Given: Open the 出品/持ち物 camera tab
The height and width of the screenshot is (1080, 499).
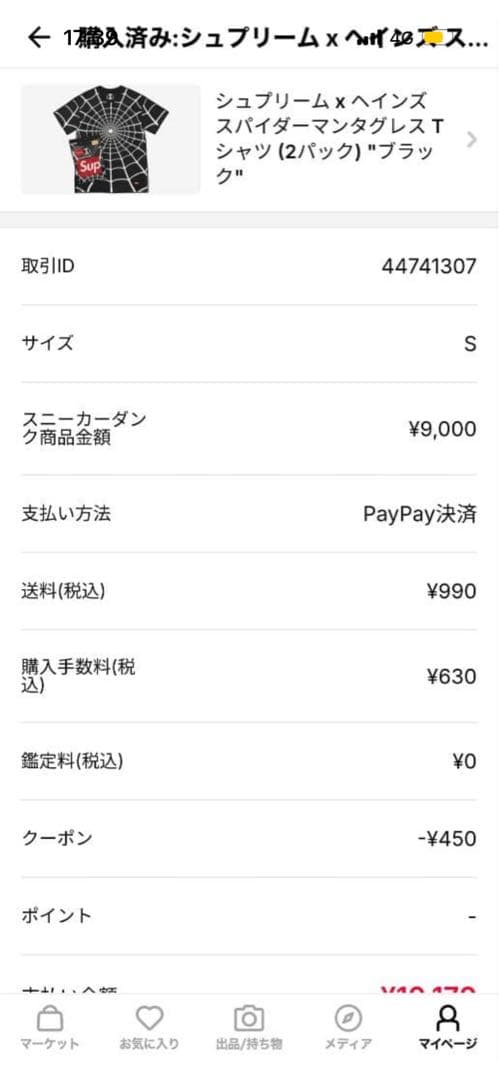Looking at the screenshot, I should pyautogui.click(x=249, y=1027).
